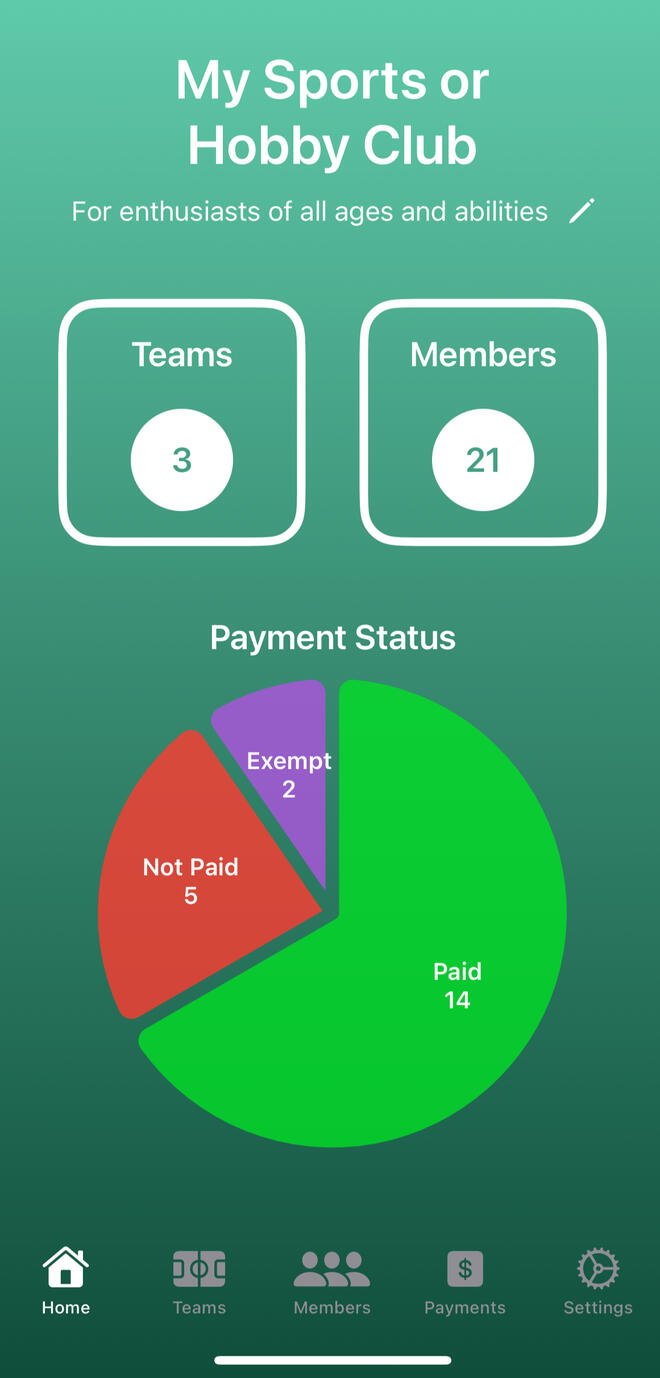The image size is (660, 1378).
Task: Open the Payments tab
Action: click(465, 1281)
